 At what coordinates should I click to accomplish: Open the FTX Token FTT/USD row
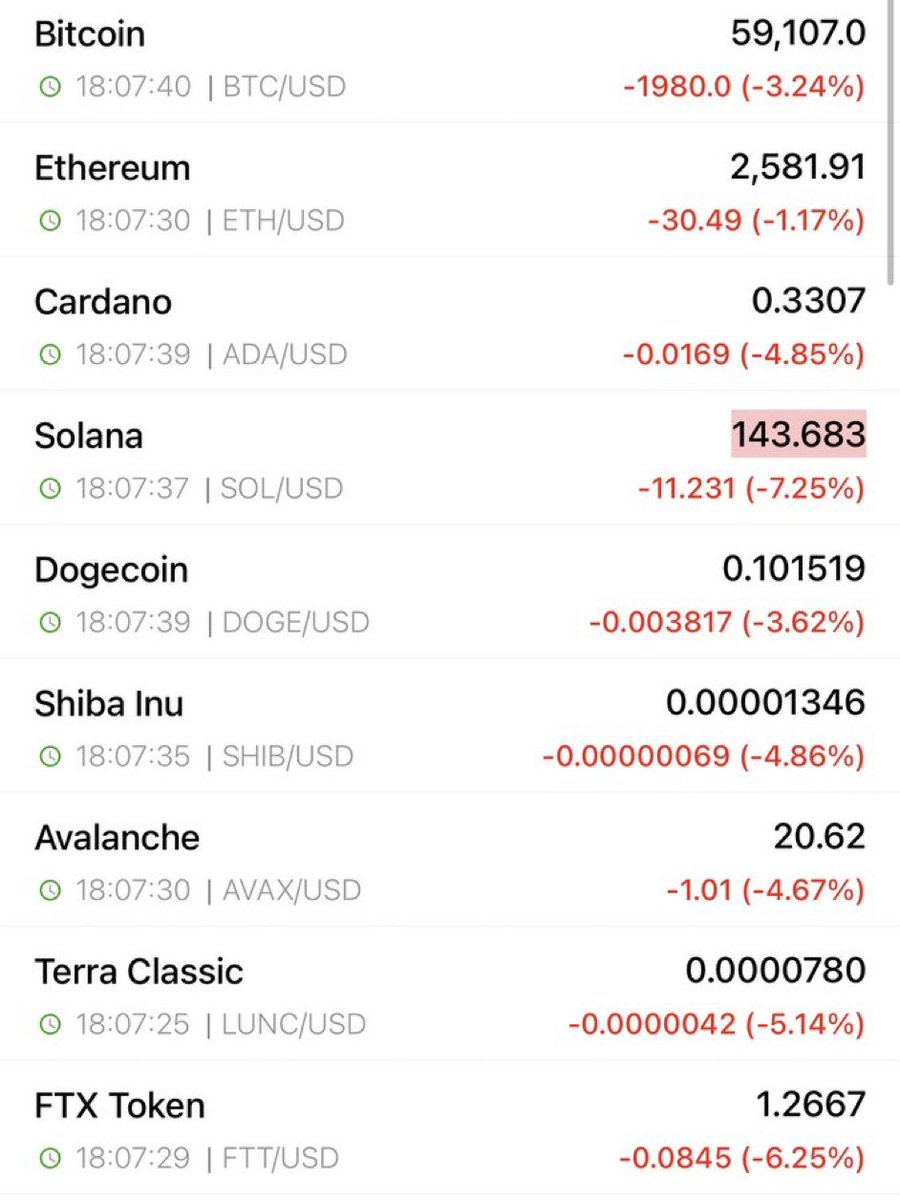[450, 1128]
